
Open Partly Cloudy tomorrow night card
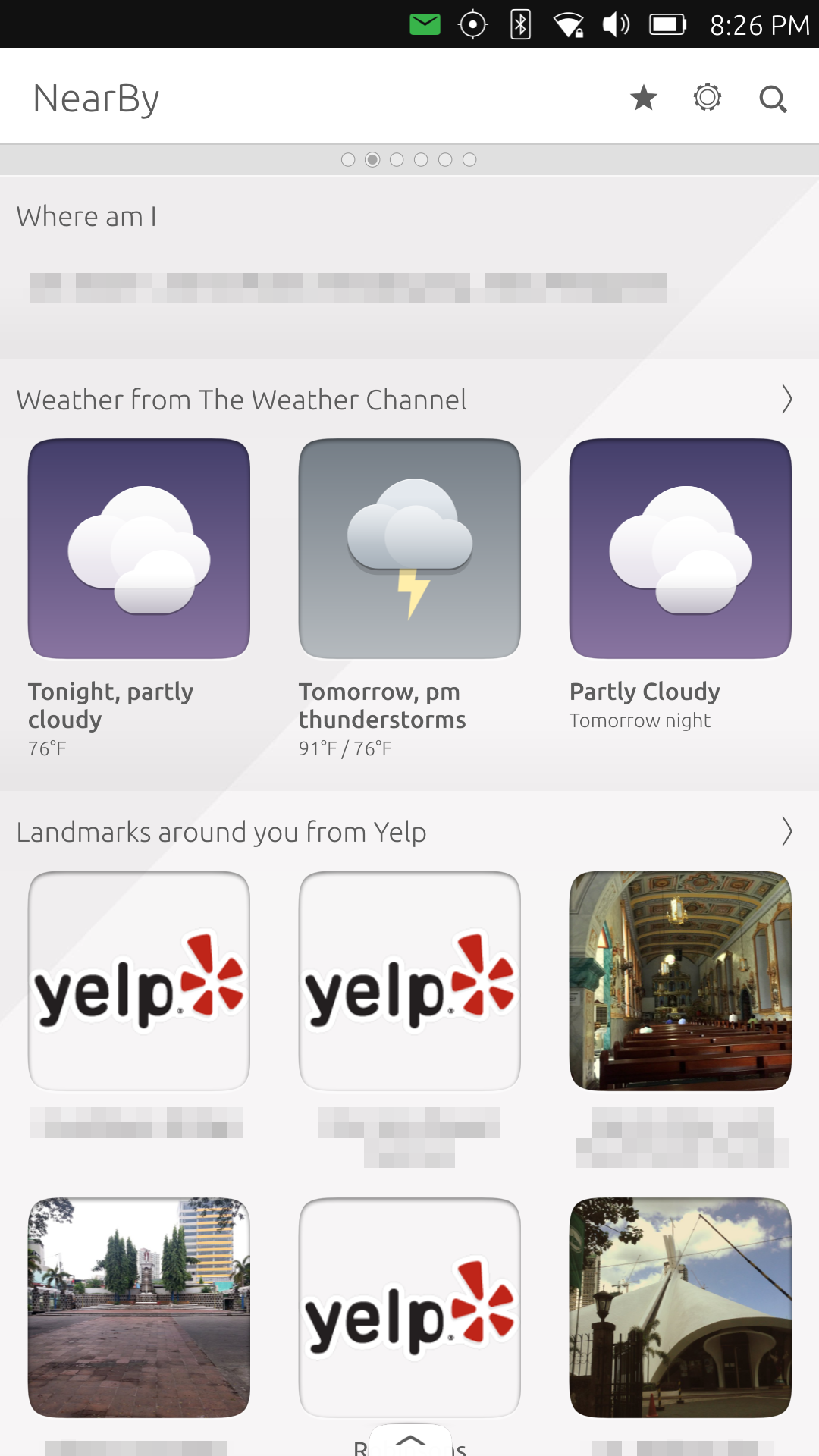pos(680,549)
